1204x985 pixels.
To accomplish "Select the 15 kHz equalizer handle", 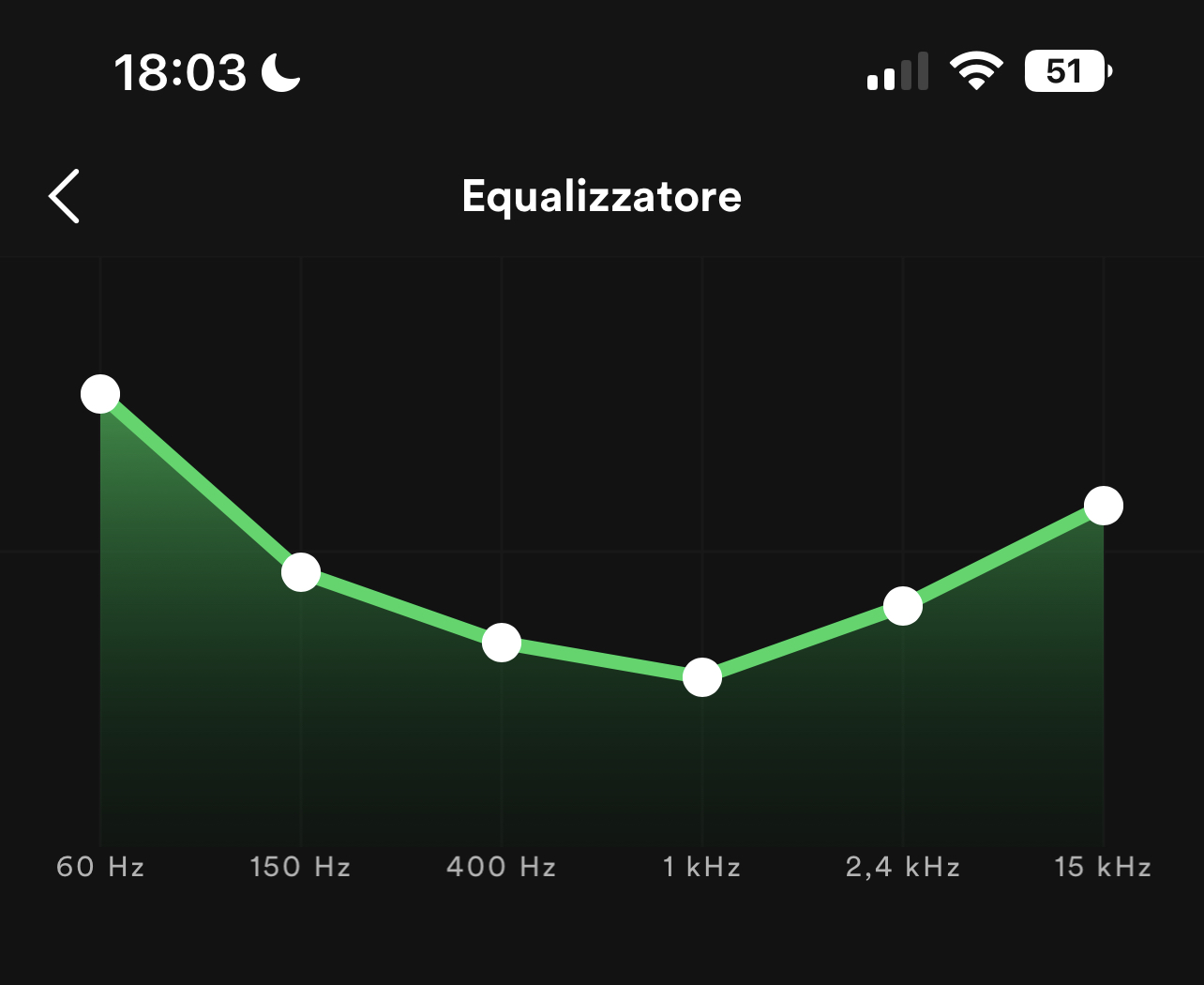I will (x=1104, y=506).
